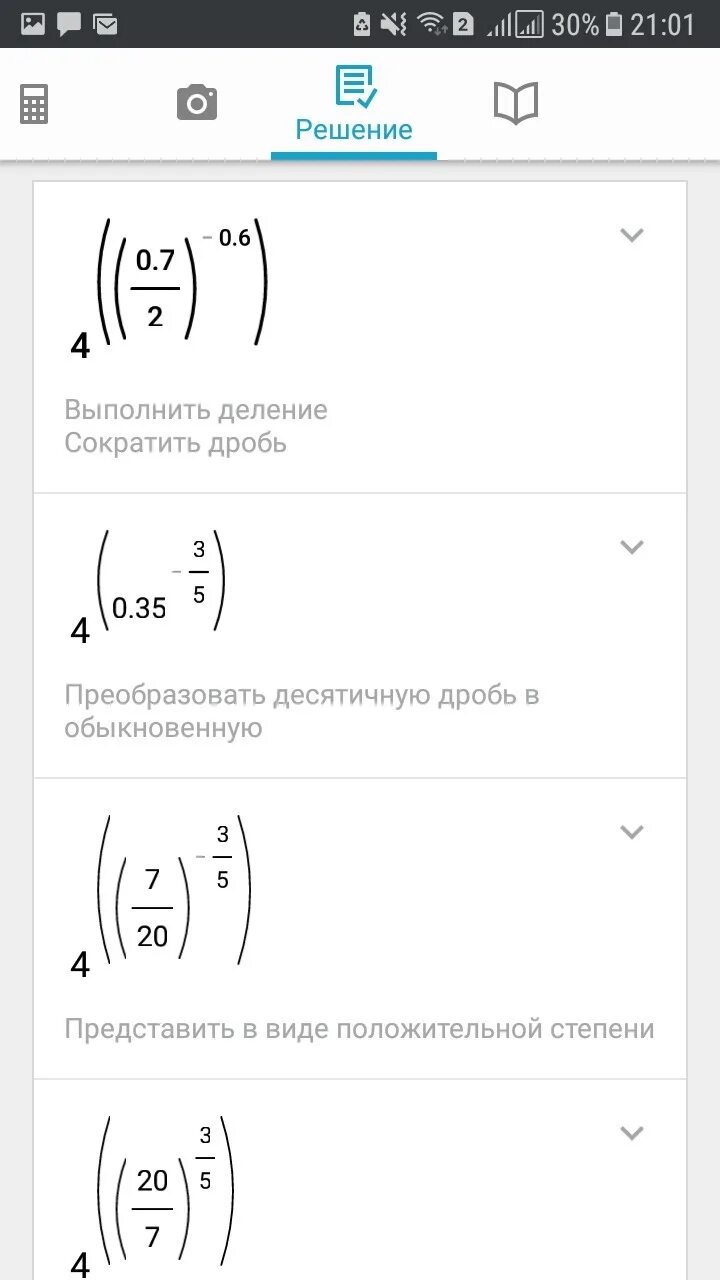The width and height of the screenshot is (720, 1280).
Task: Expand step Представить в виде положительной степени
Action: tap(631, 832)
